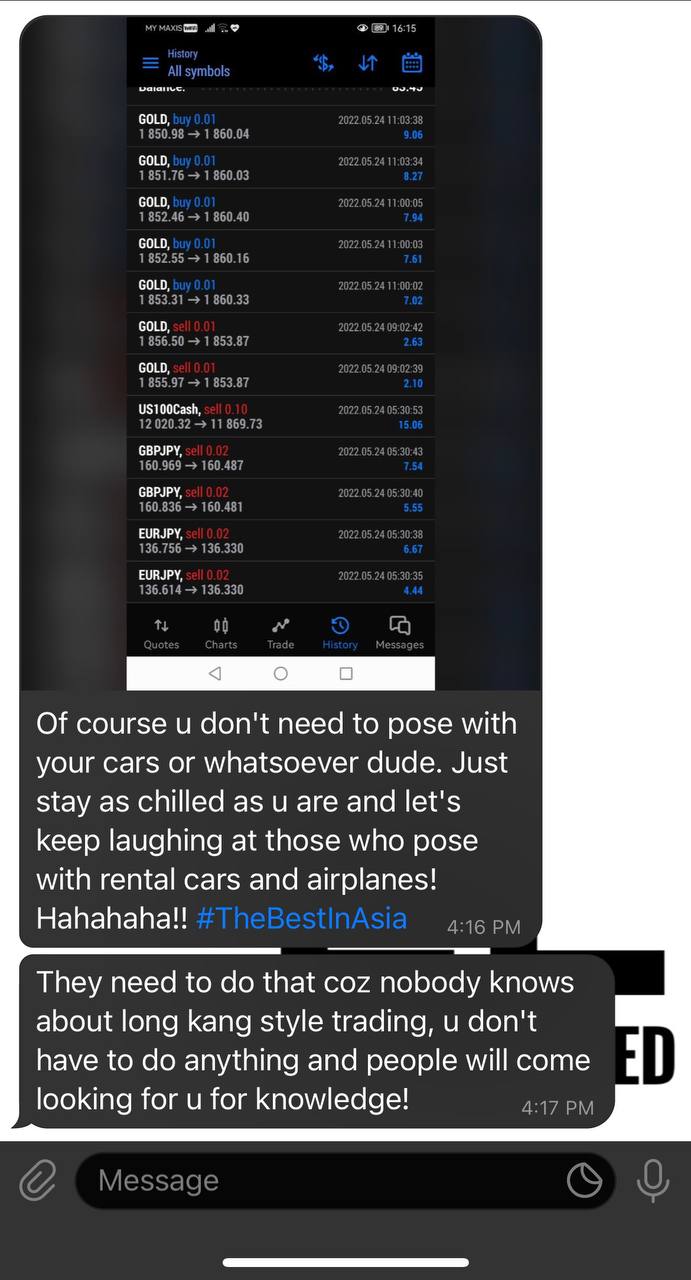This screenshot has width=691, height=1280.
Task: Tap the #TheBestInAsia hashtag link
Action: tap(302, 918)
